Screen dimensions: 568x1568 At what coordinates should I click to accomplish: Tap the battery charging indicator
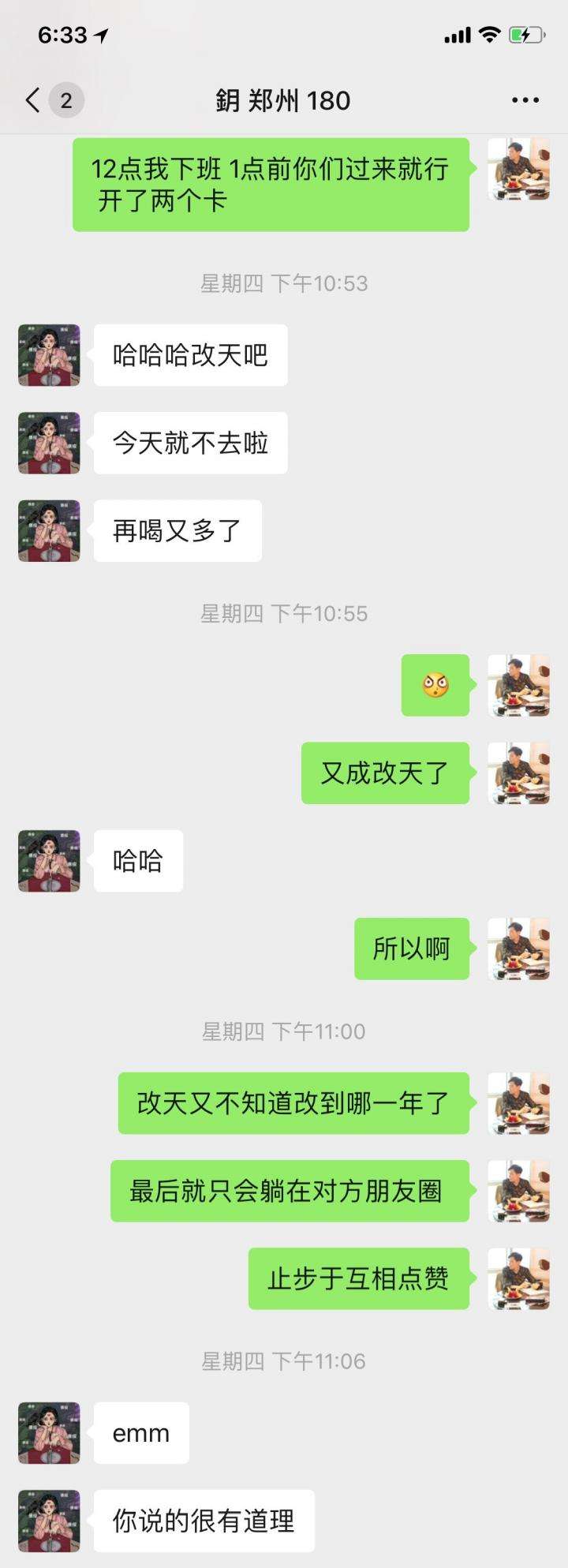(x=525, y=35)
